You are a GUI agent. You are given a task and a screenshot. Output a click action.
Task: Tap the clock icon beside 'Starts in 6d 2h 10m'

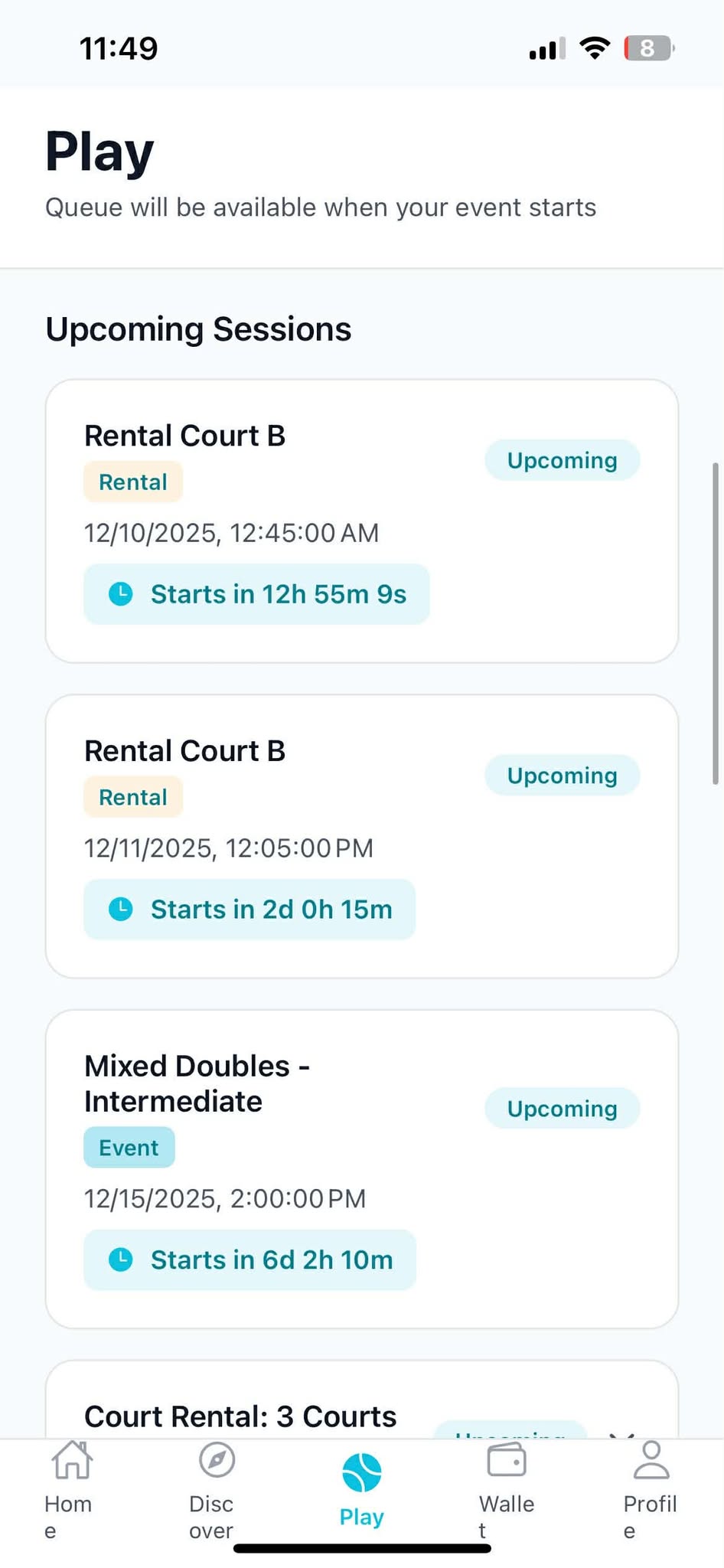[121, 1259]
